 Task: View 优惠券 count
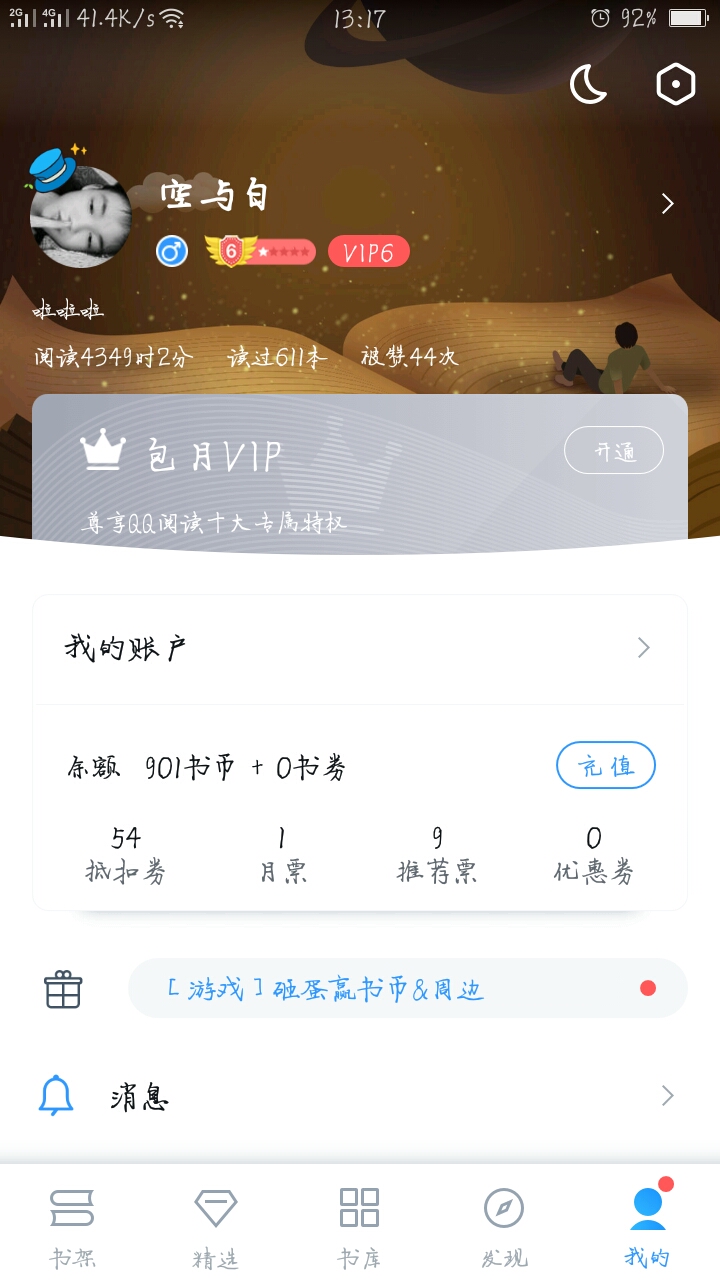point(594,856)
